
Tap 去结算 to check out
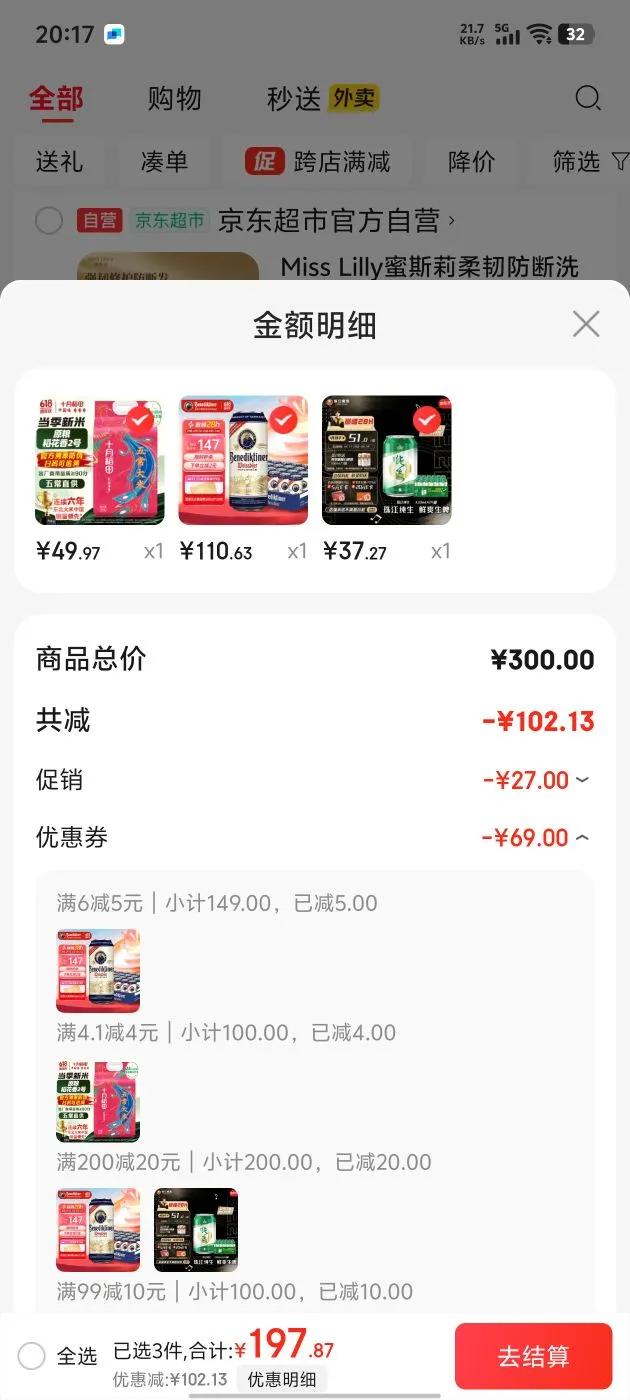(533, 1356)
